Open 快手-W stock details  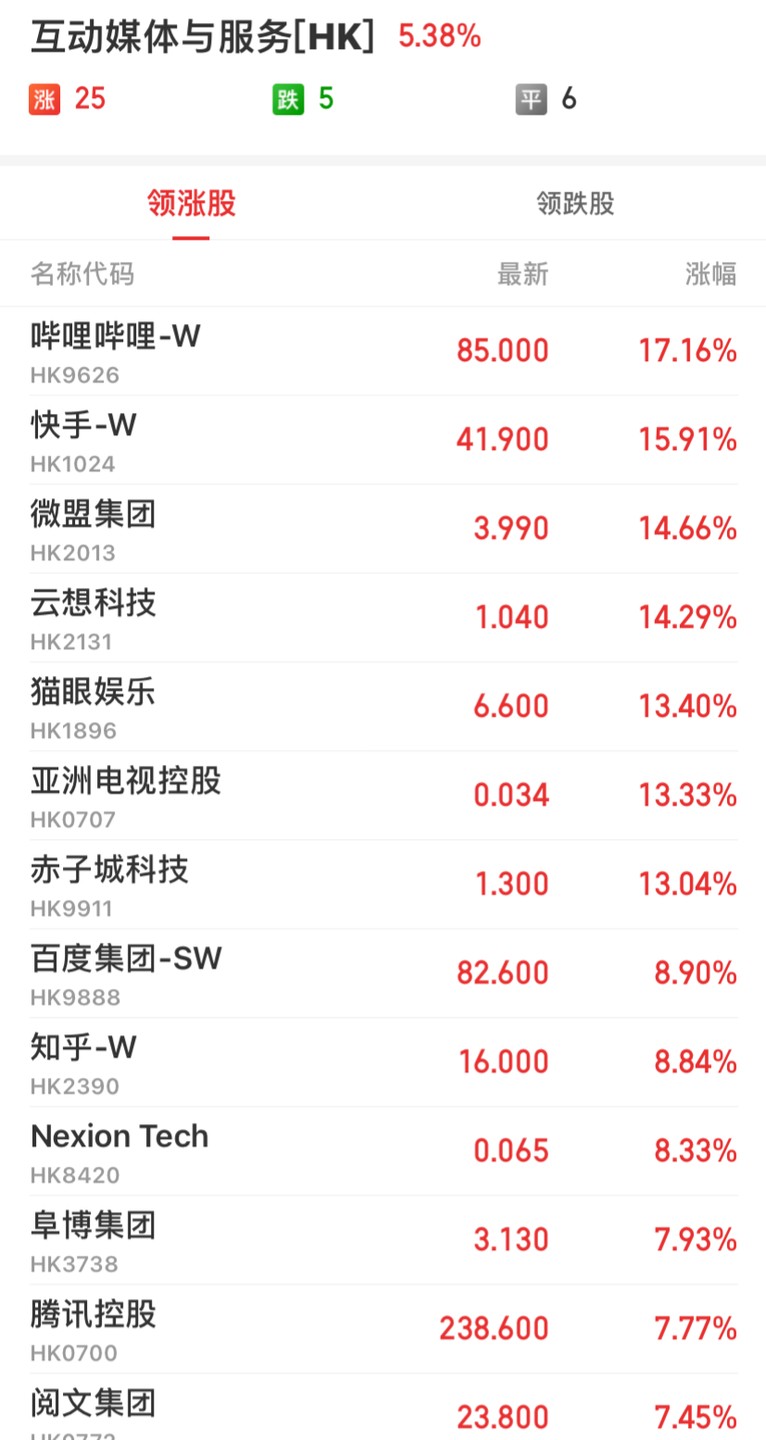tap(383, 440)
